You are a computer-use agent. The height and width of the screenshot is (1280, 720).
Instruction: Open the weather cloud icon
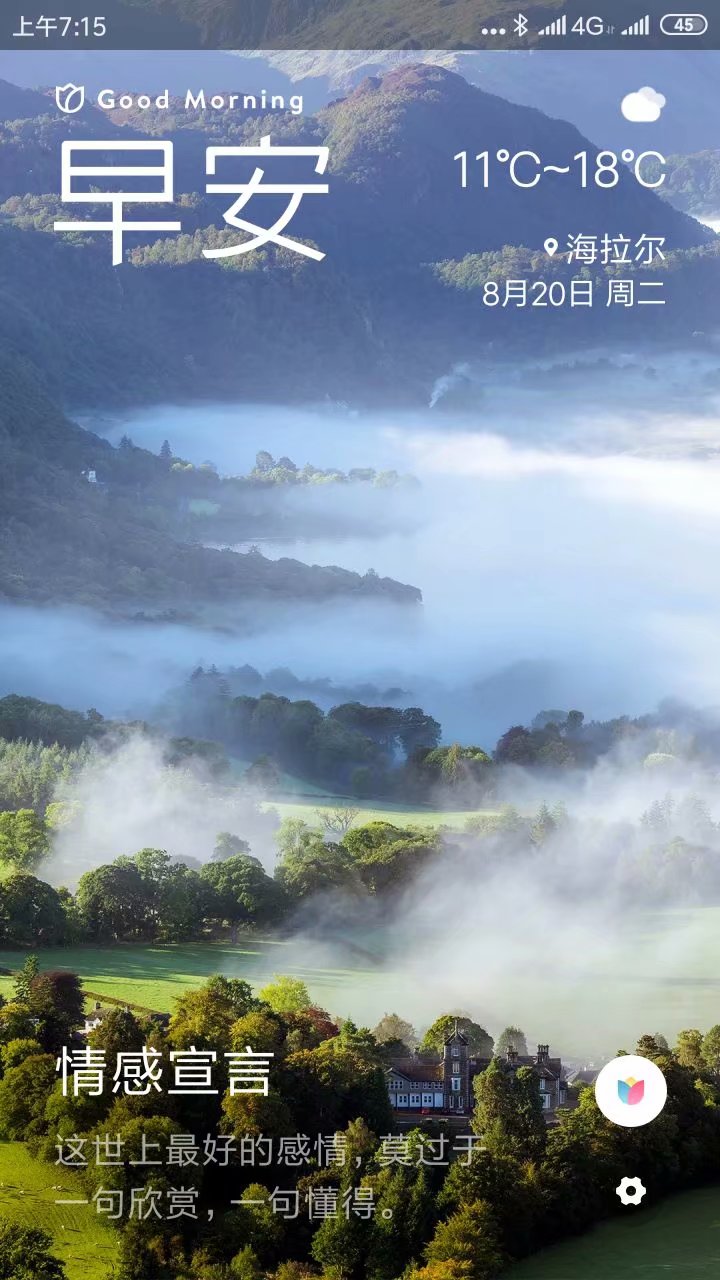pyautogui.click(x=643, y=105)
